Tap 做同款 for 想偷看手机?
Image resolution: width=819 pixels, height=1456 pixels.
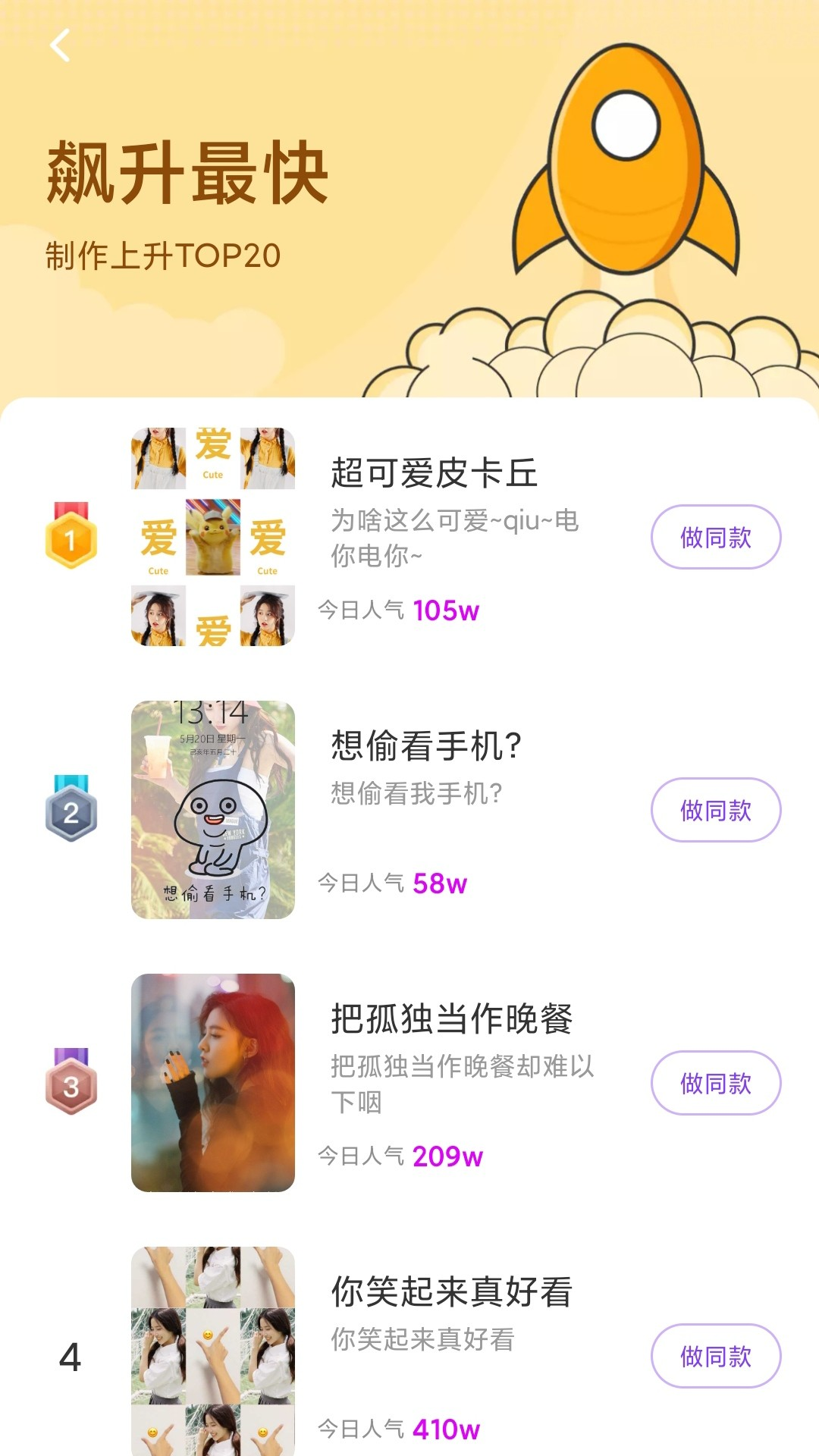[x=715, y=810]
